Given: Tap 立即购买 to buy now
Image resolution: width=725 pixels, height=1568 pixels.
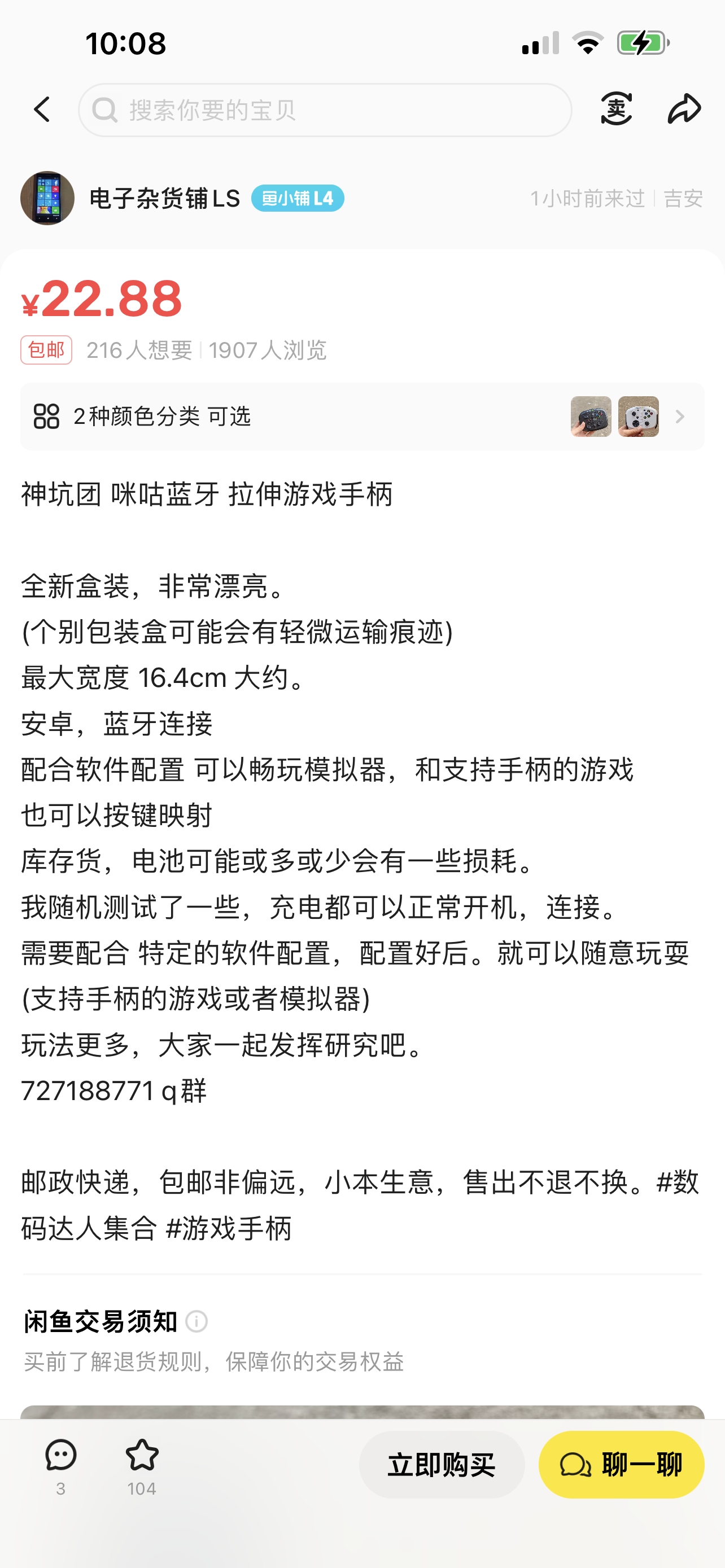Looking at the screenshot, I should coord(442,1465).
